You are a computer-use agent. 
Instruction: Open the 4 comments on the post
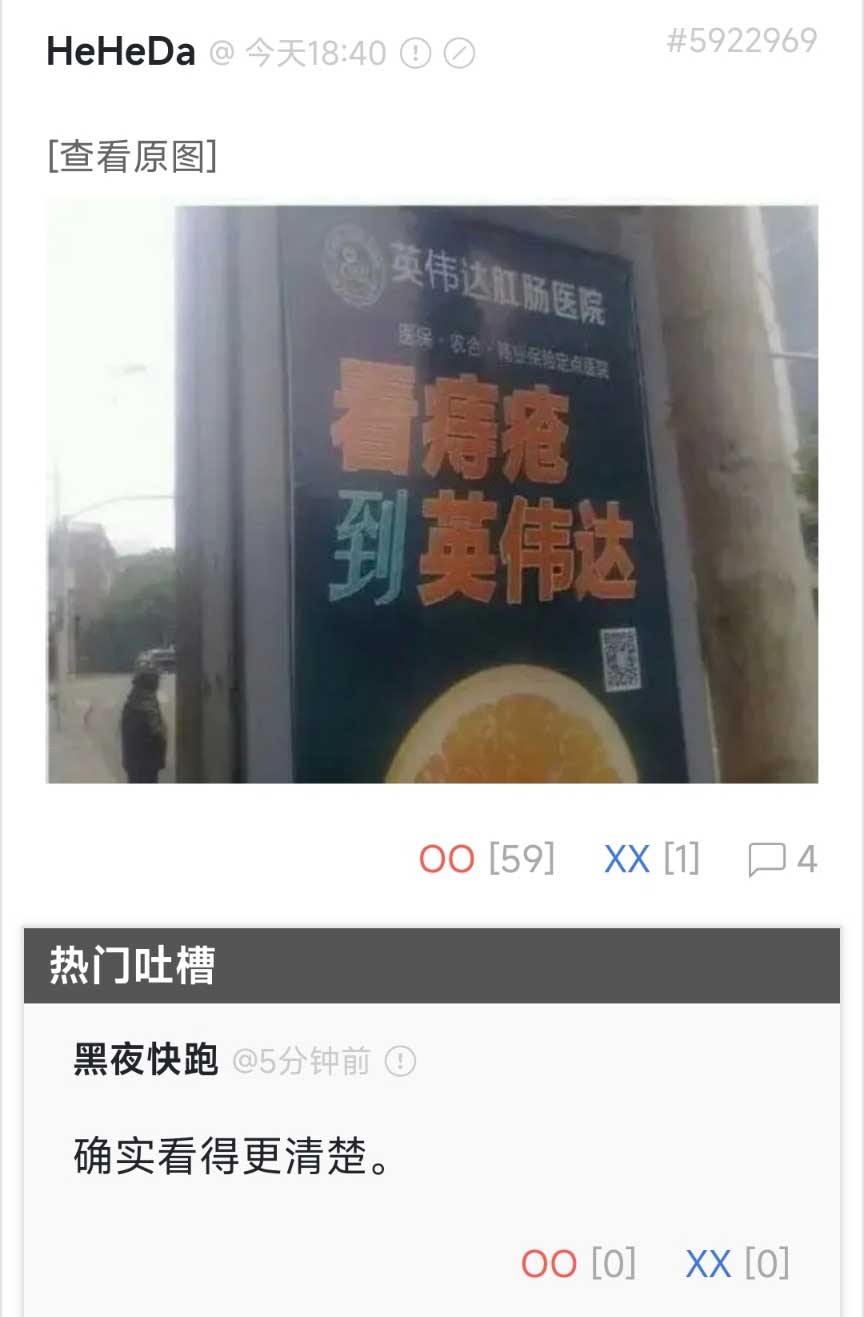coord(783,860)
